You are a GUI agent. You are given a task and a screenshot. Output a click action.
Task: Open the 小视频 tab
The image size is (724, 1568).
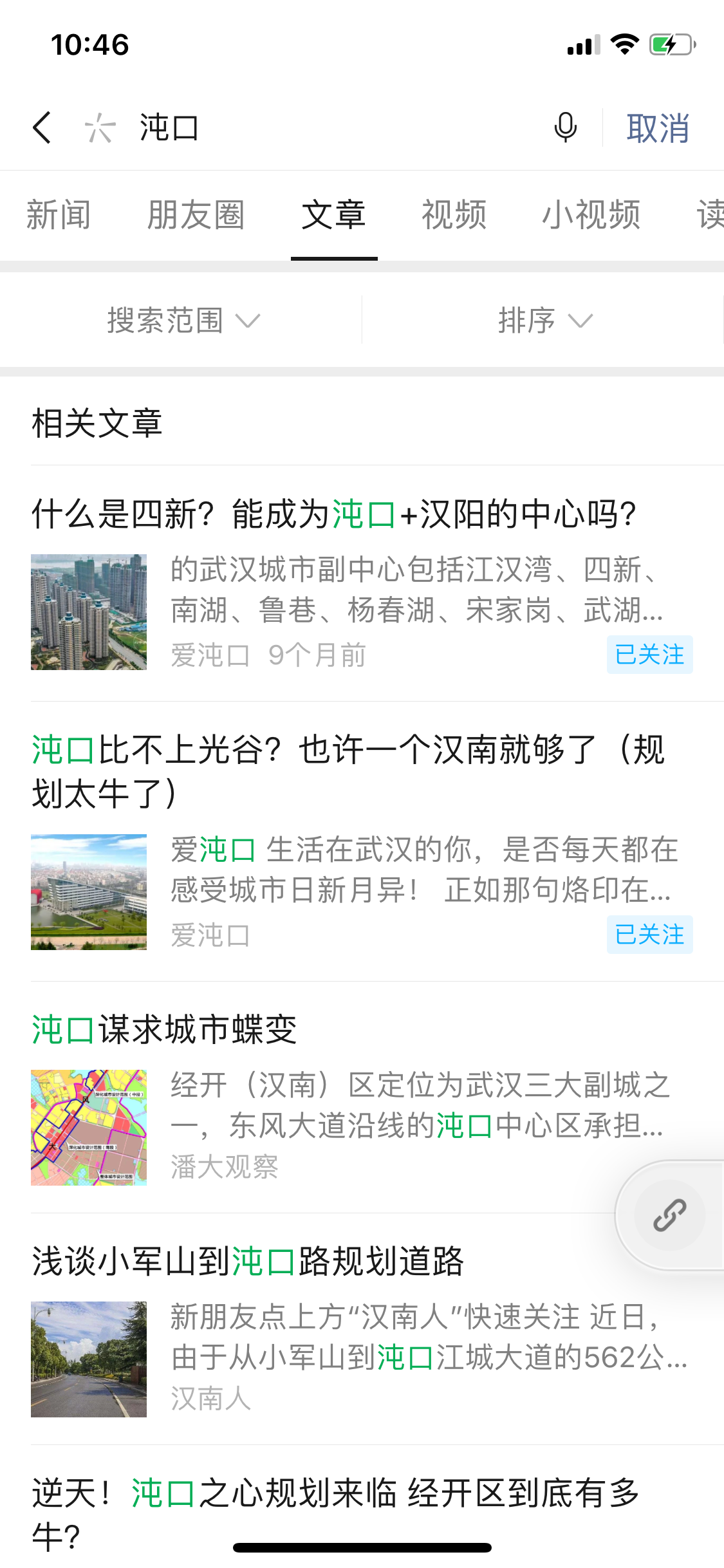(591, 215)
